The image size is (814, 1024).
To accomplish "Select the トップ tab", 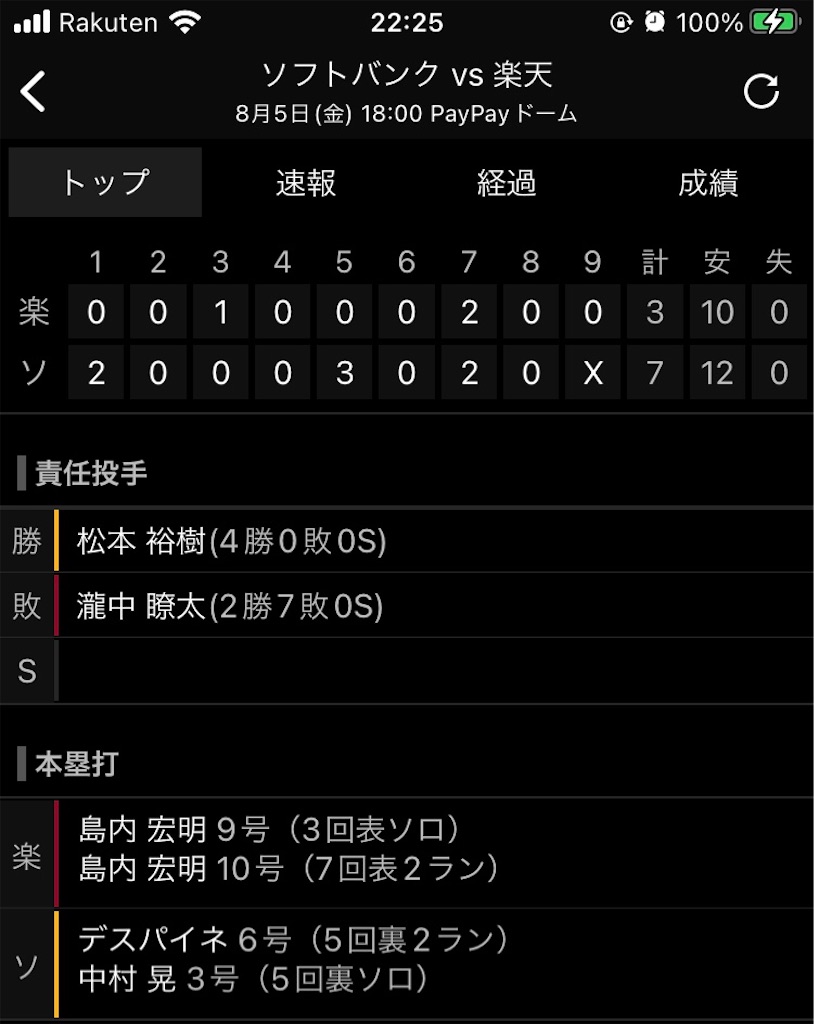I will click(x=105, y=182).
